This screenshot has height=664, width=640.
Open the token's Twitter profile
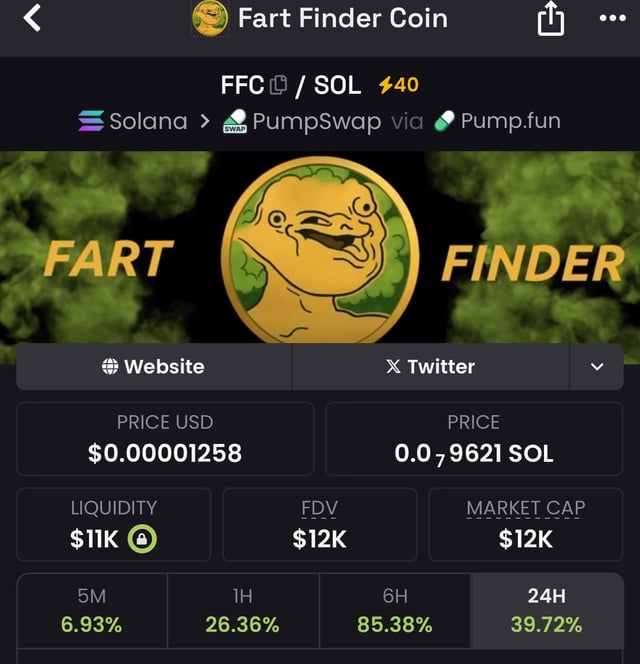pos(430,367)
